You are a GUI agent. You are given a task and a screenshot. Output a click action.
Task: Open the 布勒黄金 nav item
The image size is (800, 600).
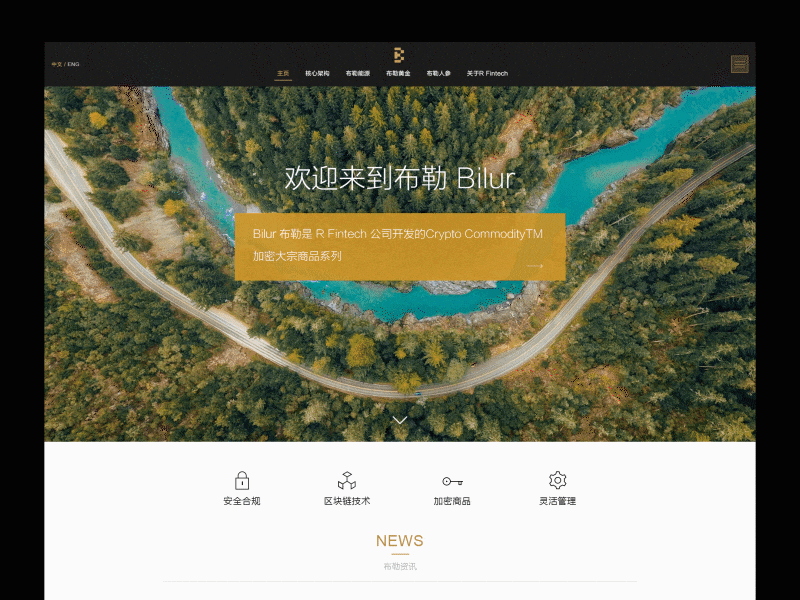pos(398,73)
